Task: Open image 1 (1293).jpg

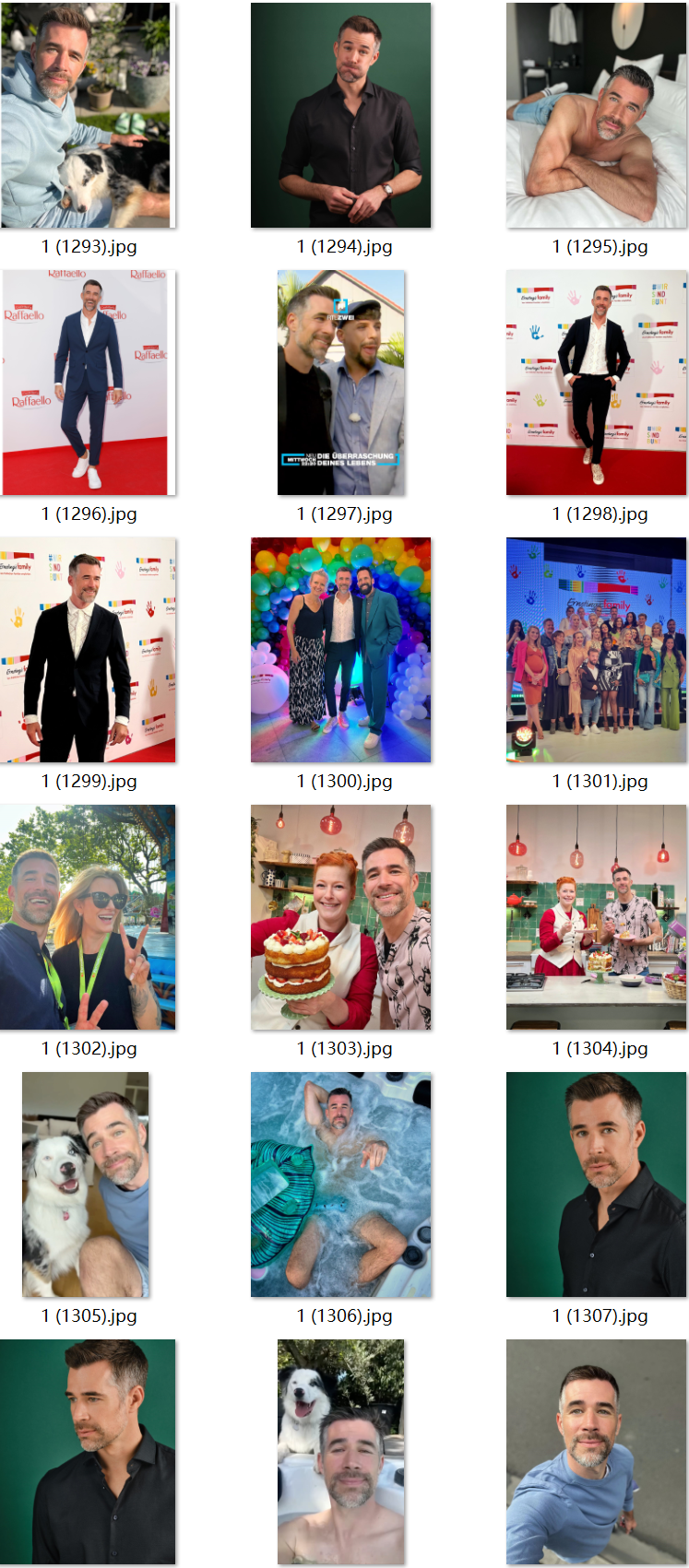Action: pyautogui.click(x=88, y=115)
